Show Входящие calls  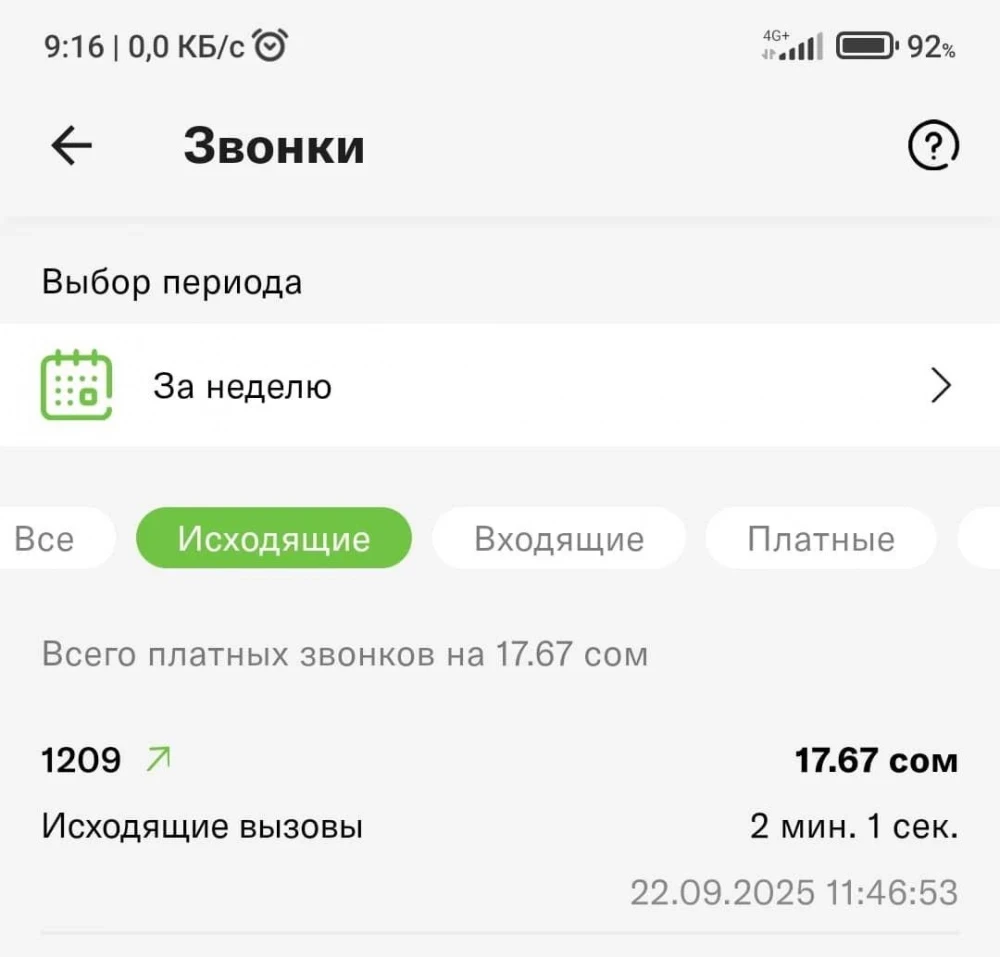pos(558,539)
